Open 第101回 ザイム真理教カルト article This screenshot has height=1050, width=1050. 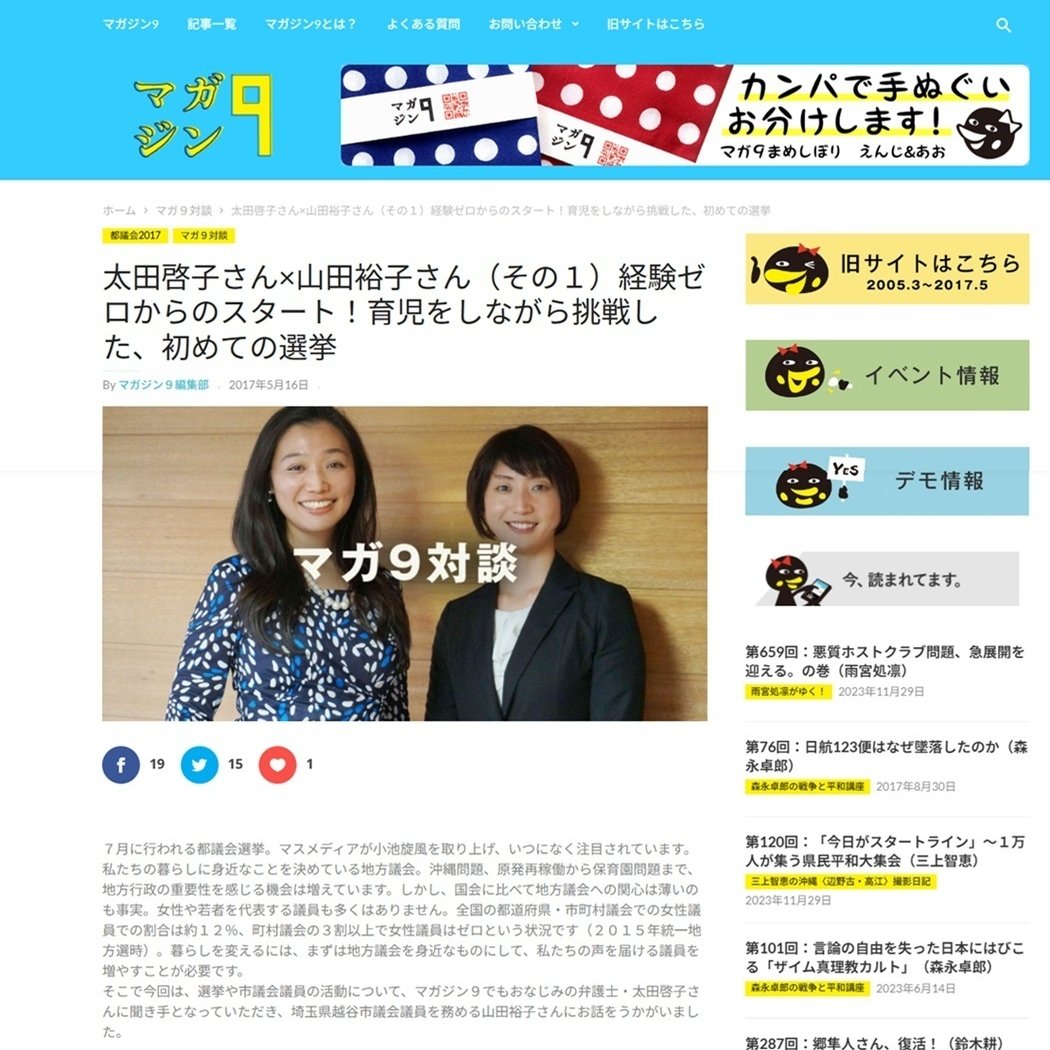(884, 957)
